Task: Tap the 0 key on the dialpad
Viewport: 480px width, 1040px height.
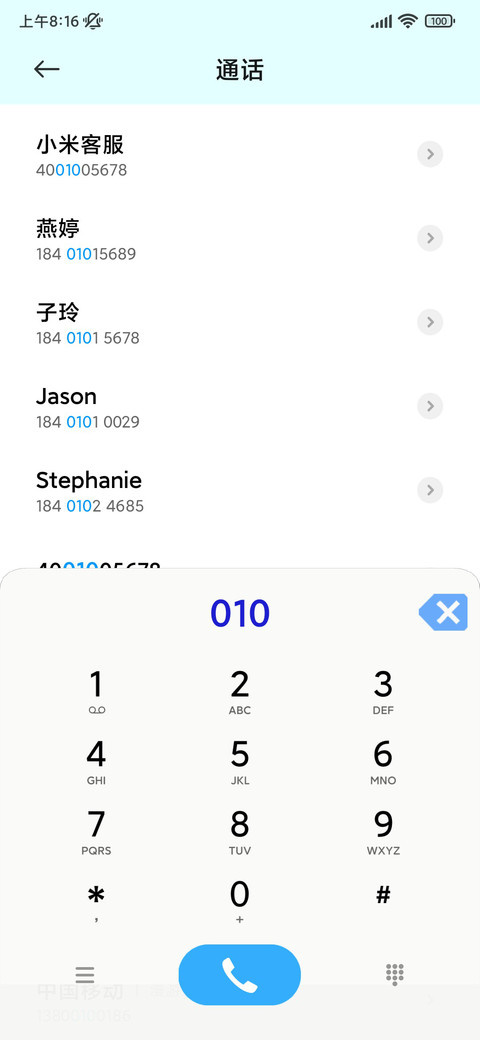Action: point(239,901)
